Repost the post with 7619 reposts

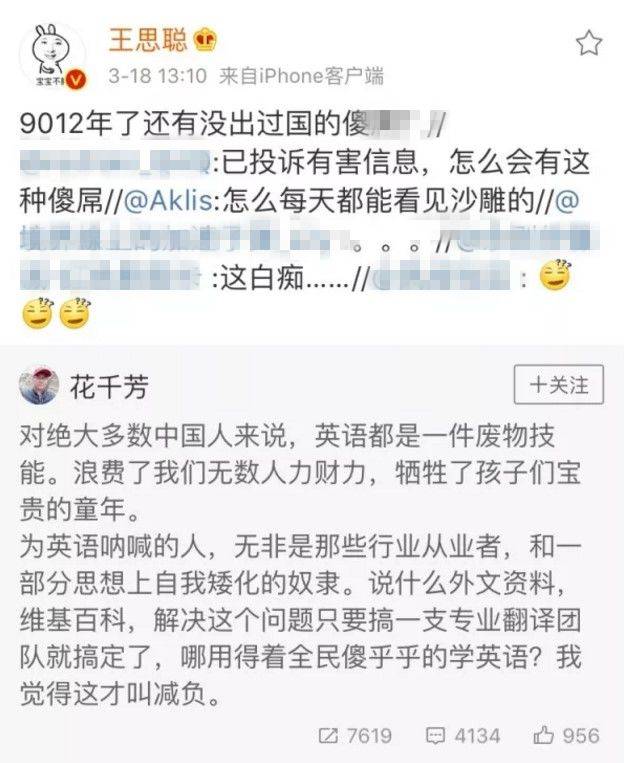(x=355, y=735)
